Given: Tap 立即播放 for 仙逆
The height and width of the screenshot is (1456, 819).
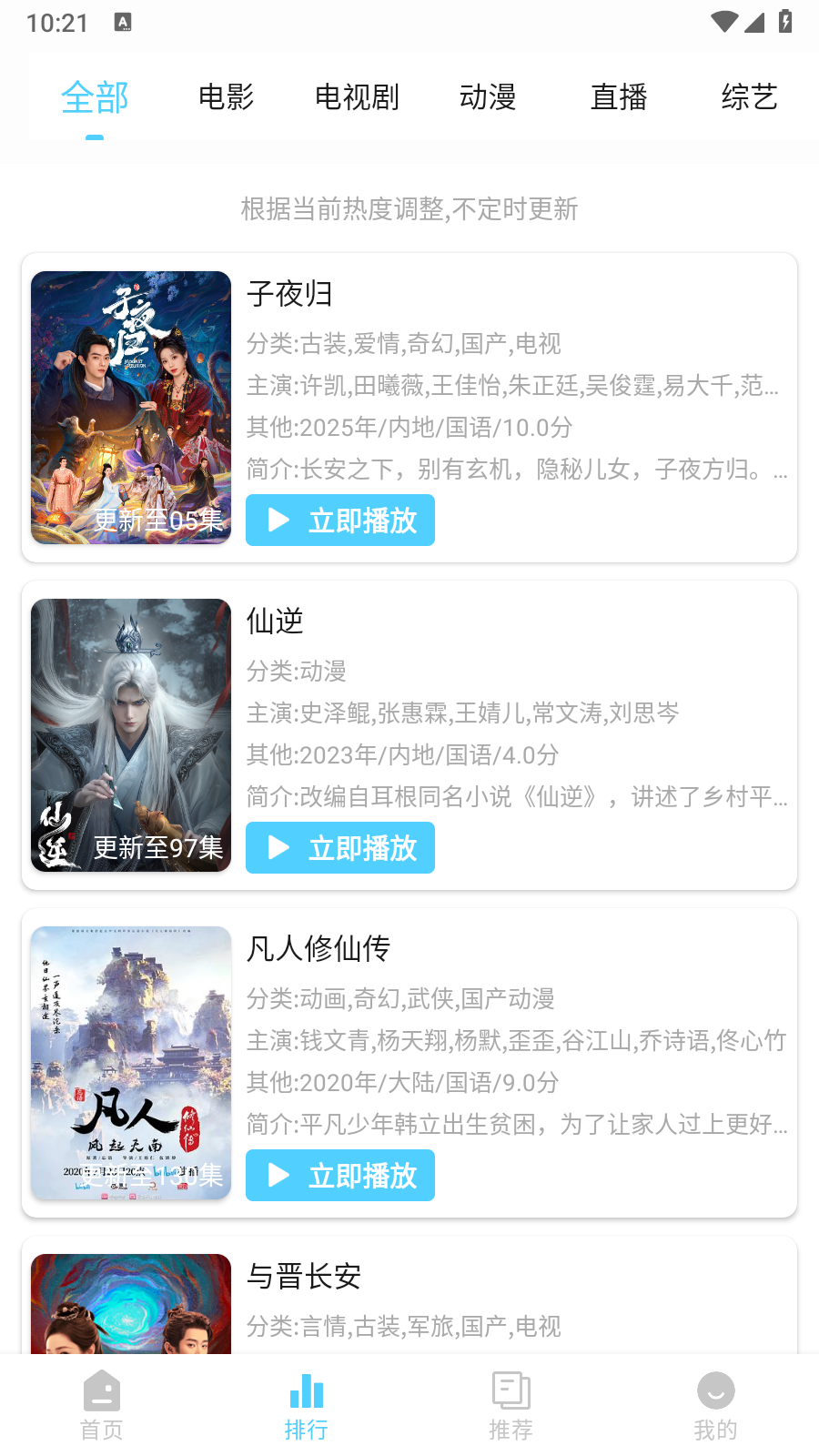Looking at the screenshot, I should (x=340, y=848).
